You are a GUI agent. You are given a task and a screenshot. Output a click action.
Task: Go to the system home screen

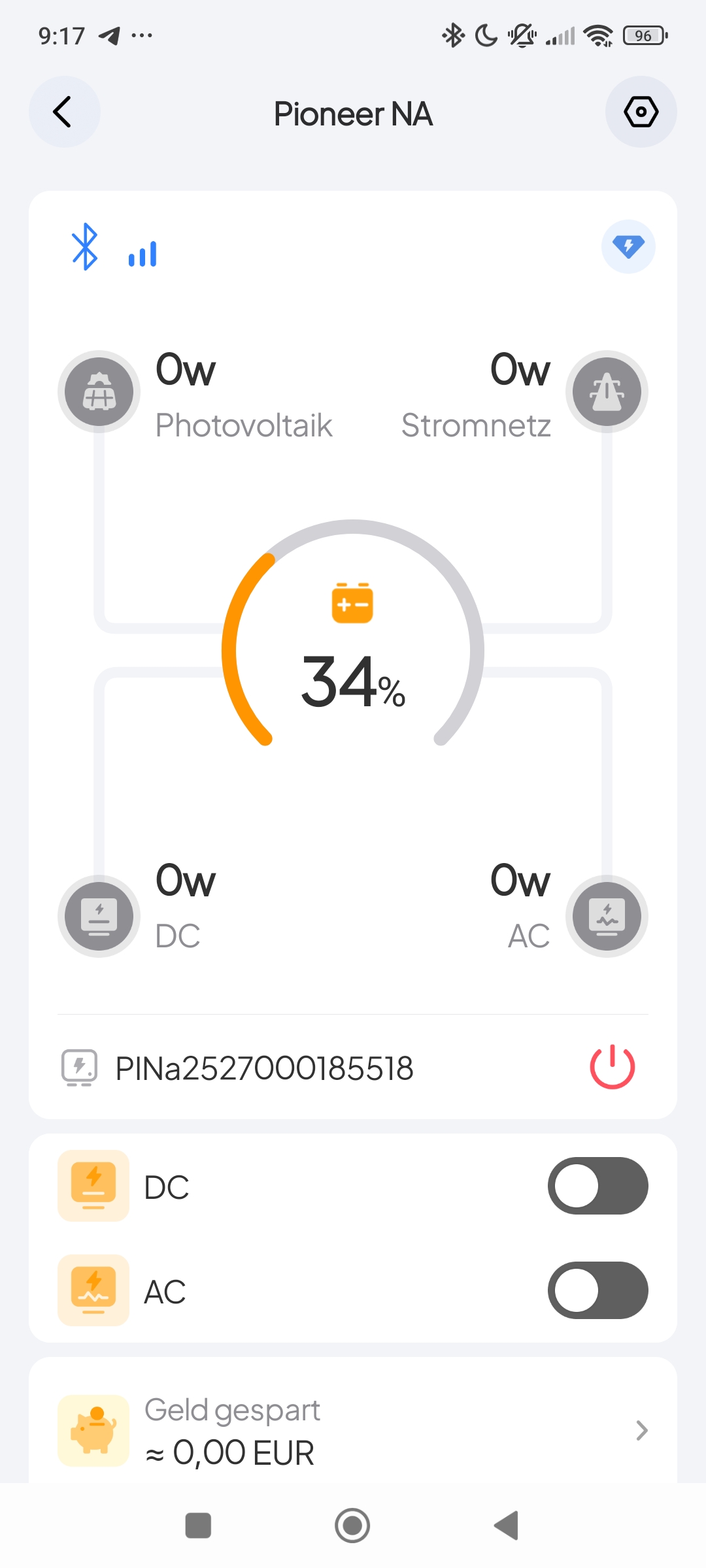coord(352,1526)
